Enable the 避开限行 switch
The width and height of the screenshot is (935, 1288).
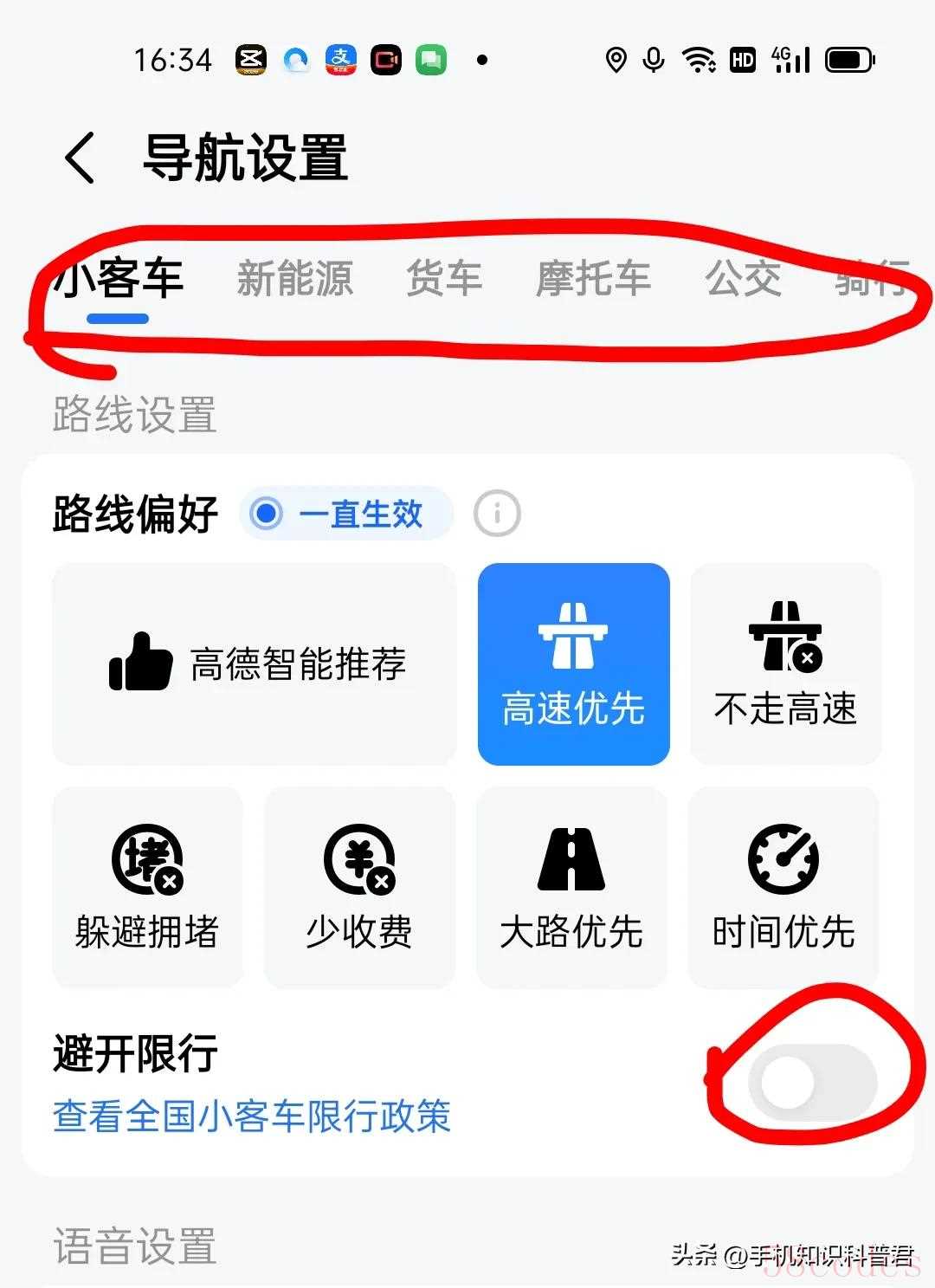coord(812,1082)
